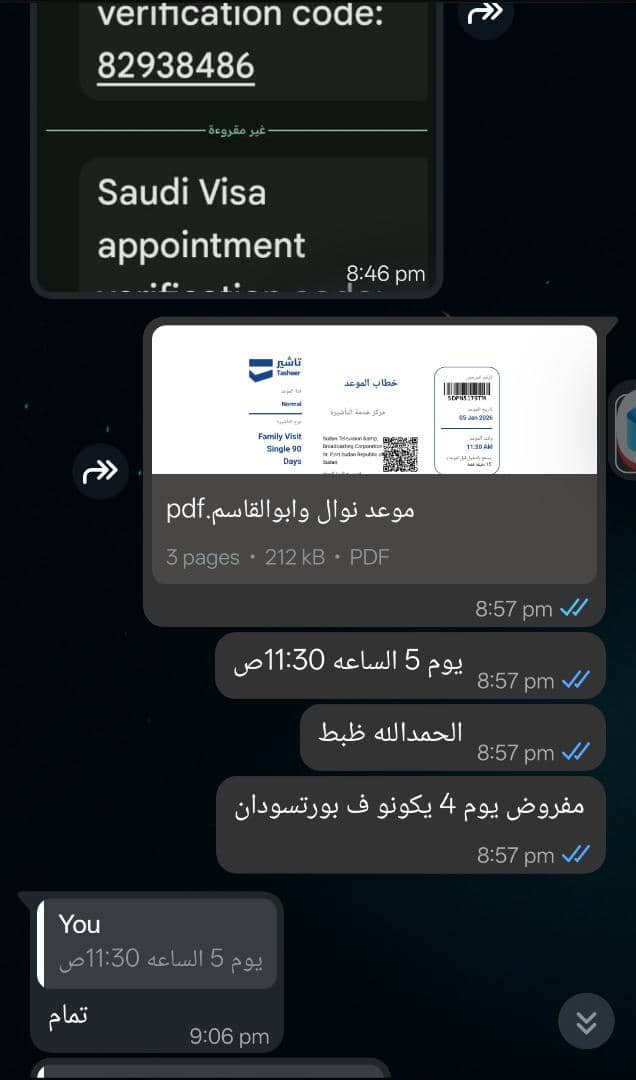Jump to the quoted message from You
The height and width of the screenshot is (1080, 636).
pyautogui.click(x=160, y=942)
